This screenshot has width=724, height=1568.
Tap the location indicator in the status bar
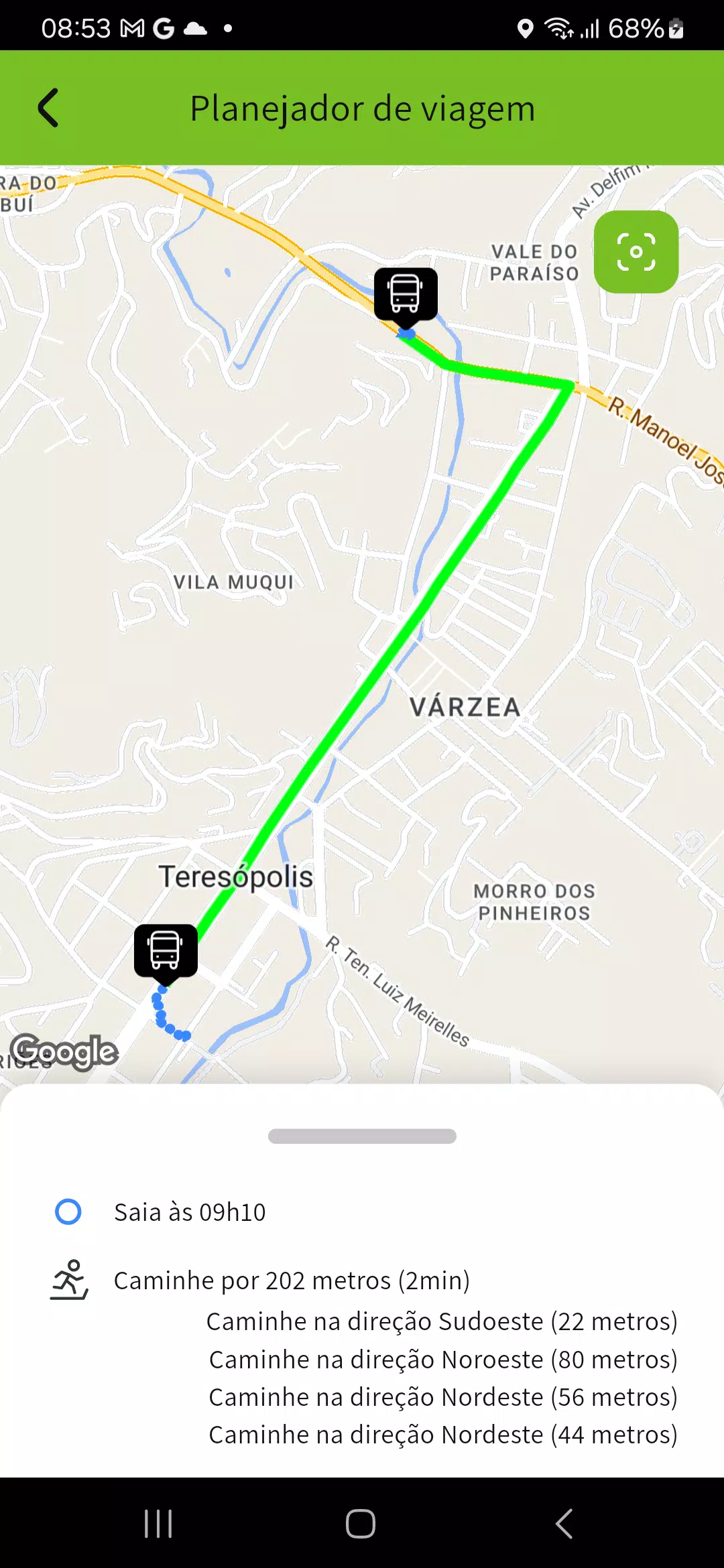click(x=525, y=27)
